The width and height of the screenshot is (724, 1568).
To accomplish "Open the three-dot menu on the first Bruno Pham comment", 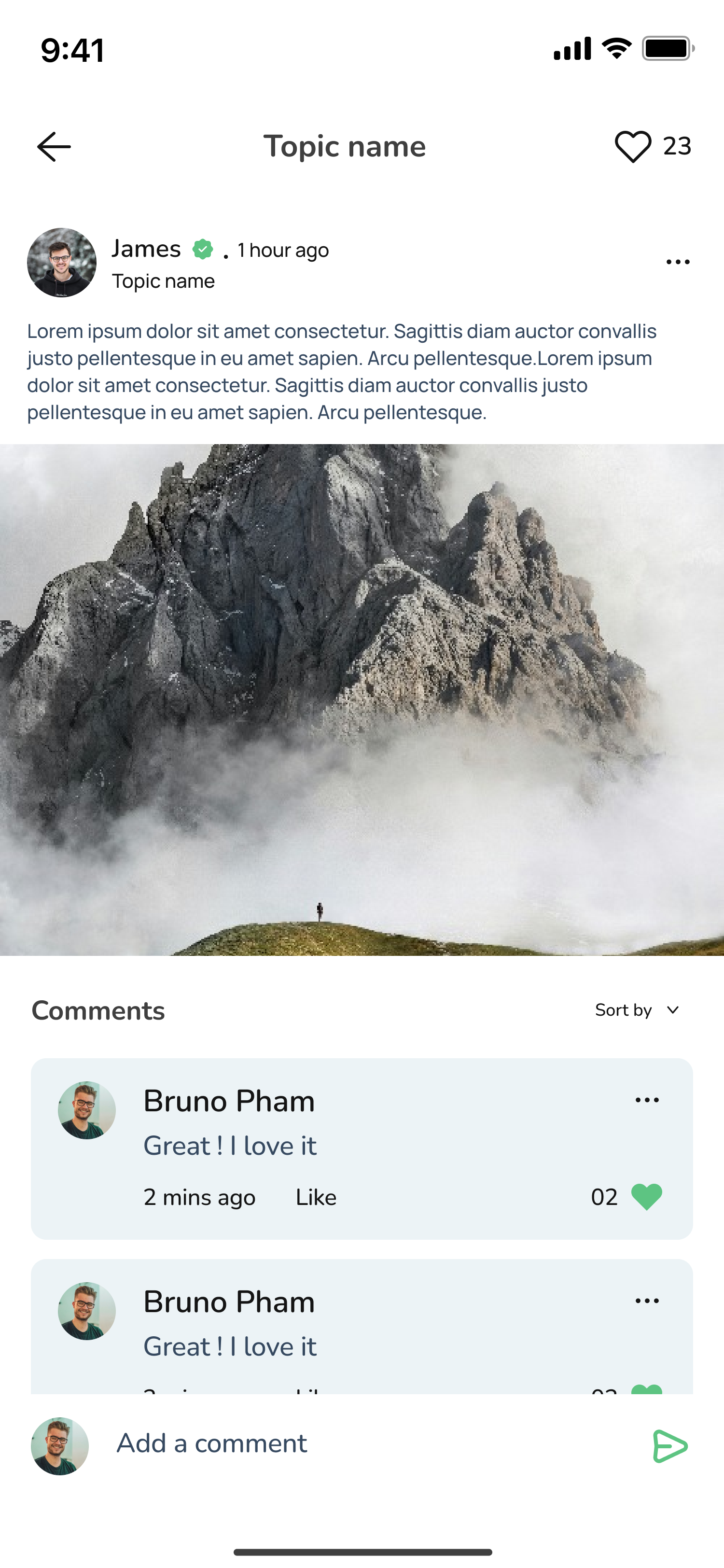I will [647, 1100].
